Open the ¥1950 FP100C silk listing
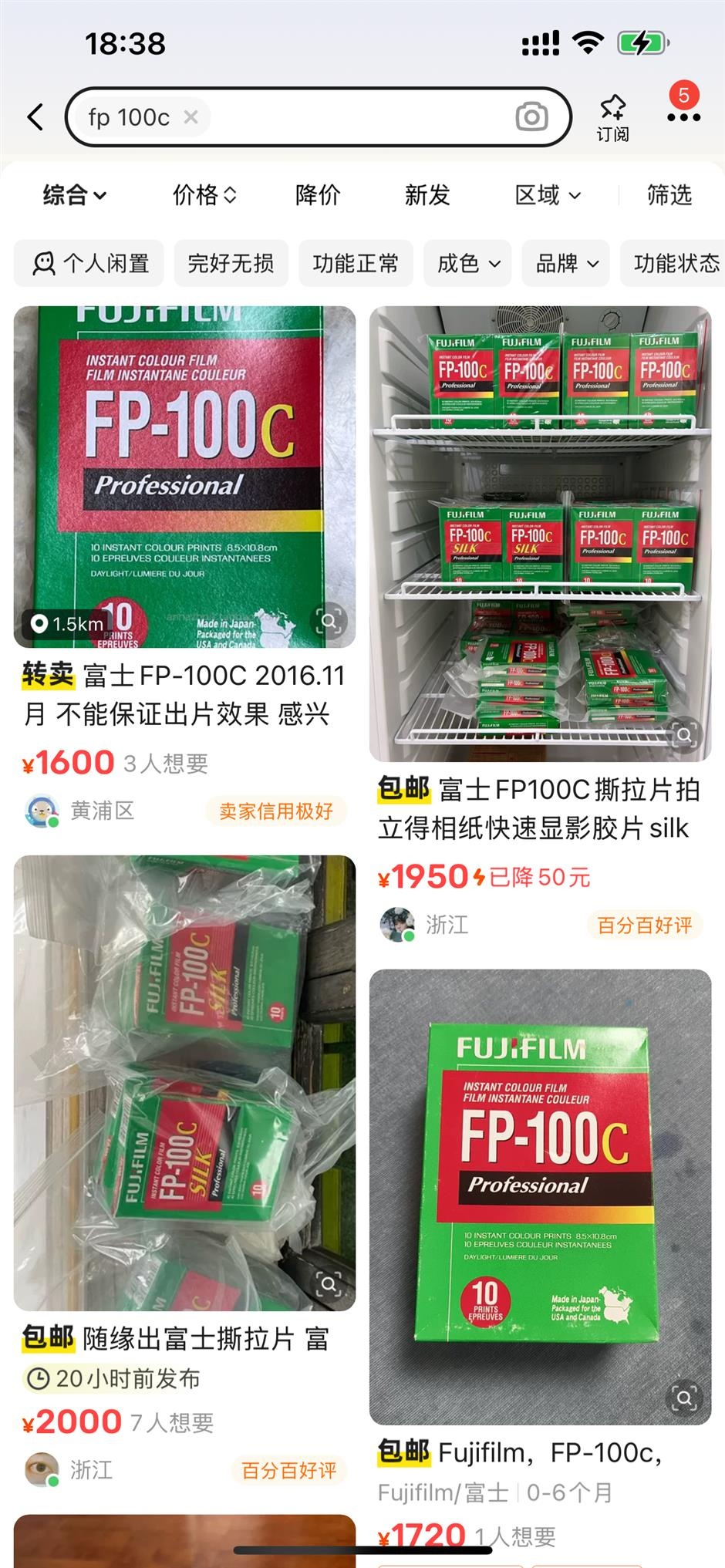Image resolution: width=725 pixels, height=1568 pixels. [539, 808]
